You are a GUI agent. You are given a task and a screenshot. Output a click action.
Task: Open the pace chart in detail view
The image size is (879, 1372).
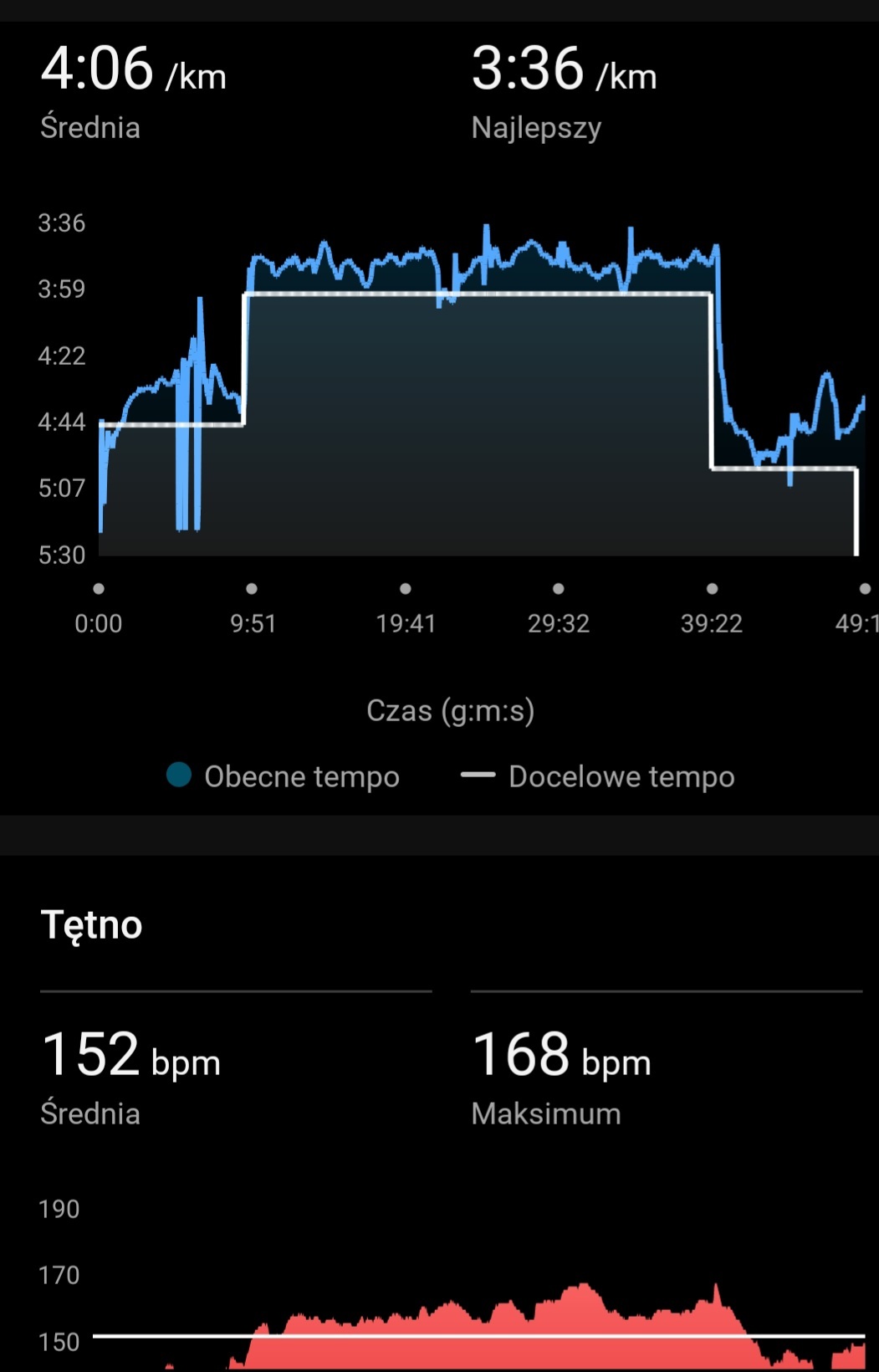[481, 393]
